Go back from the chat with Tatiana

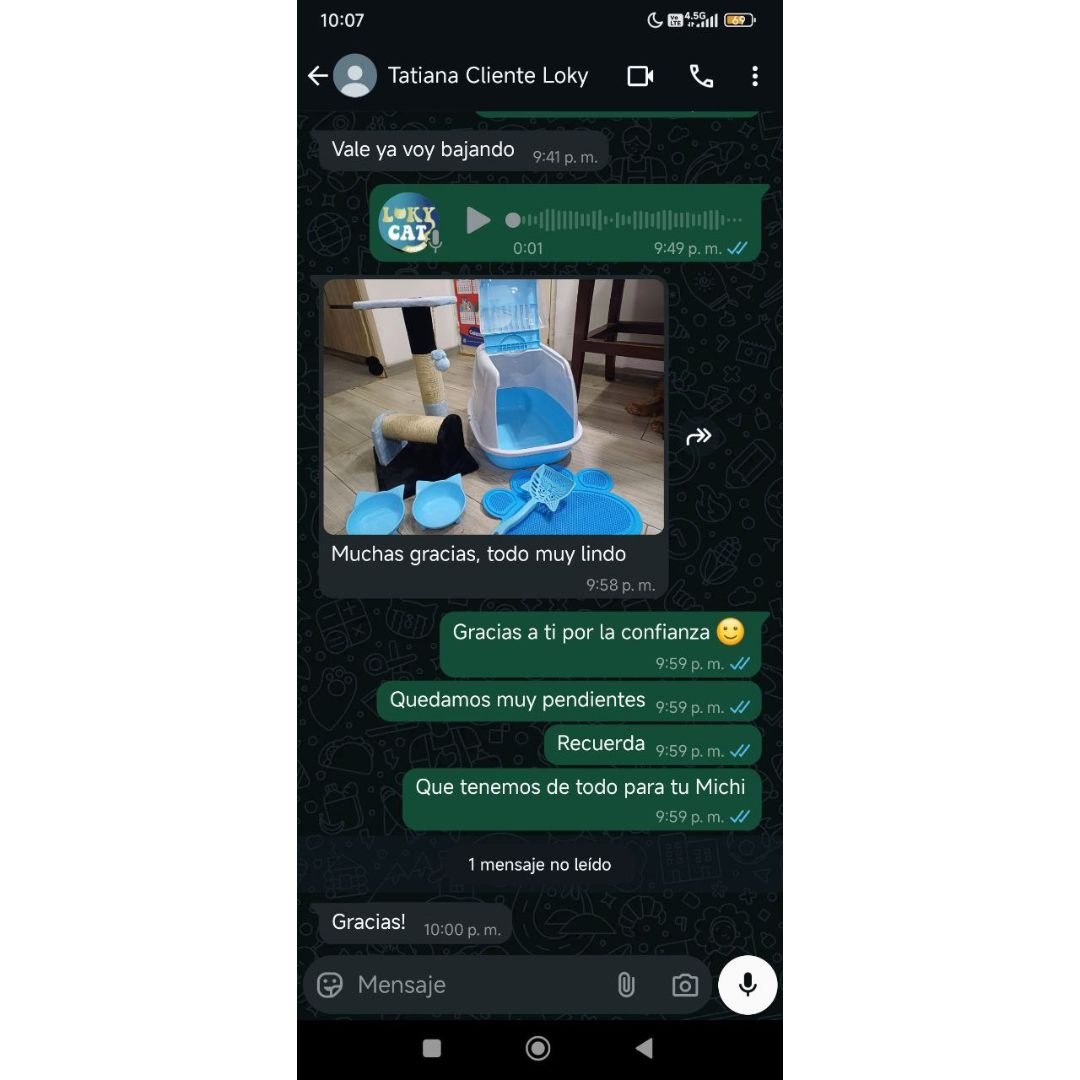point(318,76)
